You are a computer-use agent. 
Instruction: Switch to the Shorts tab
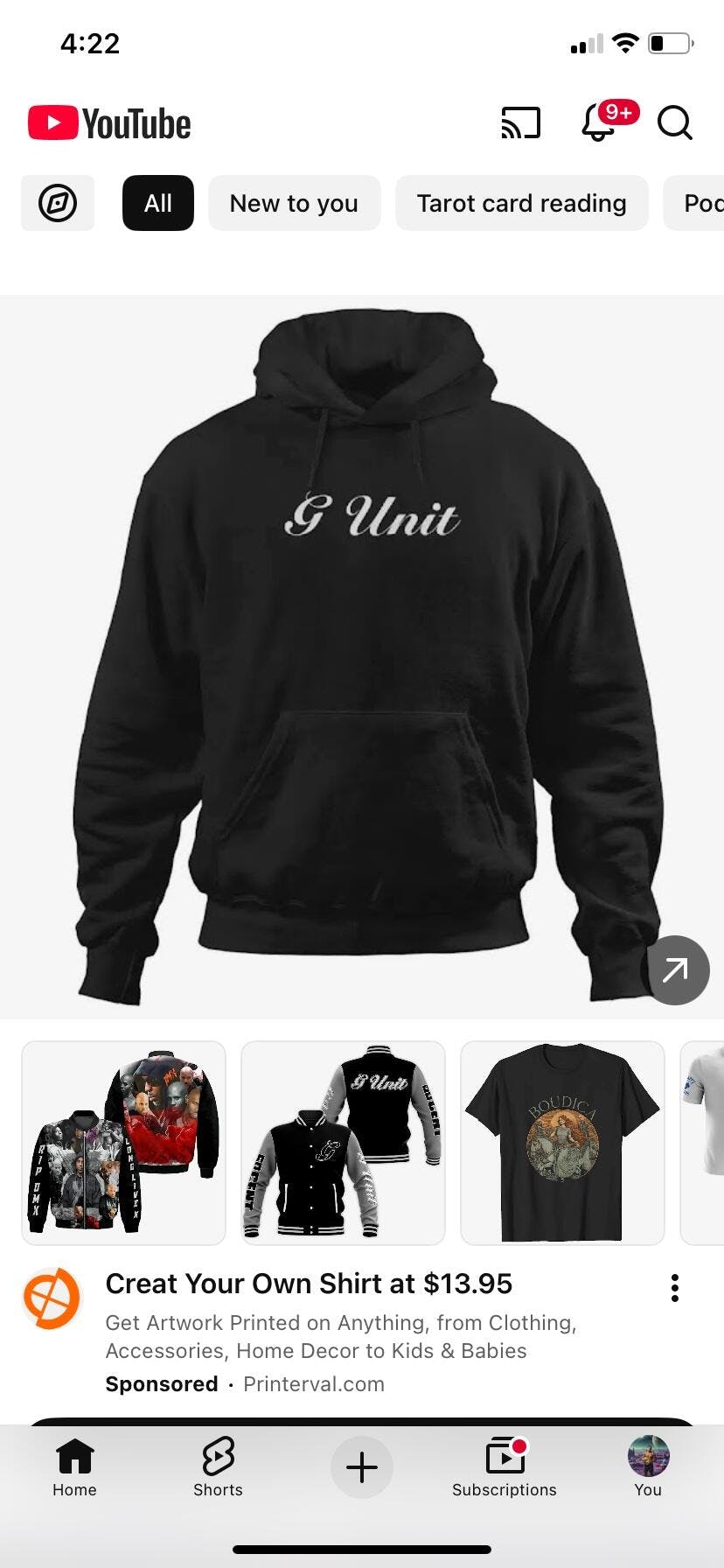coord(218,1466)
